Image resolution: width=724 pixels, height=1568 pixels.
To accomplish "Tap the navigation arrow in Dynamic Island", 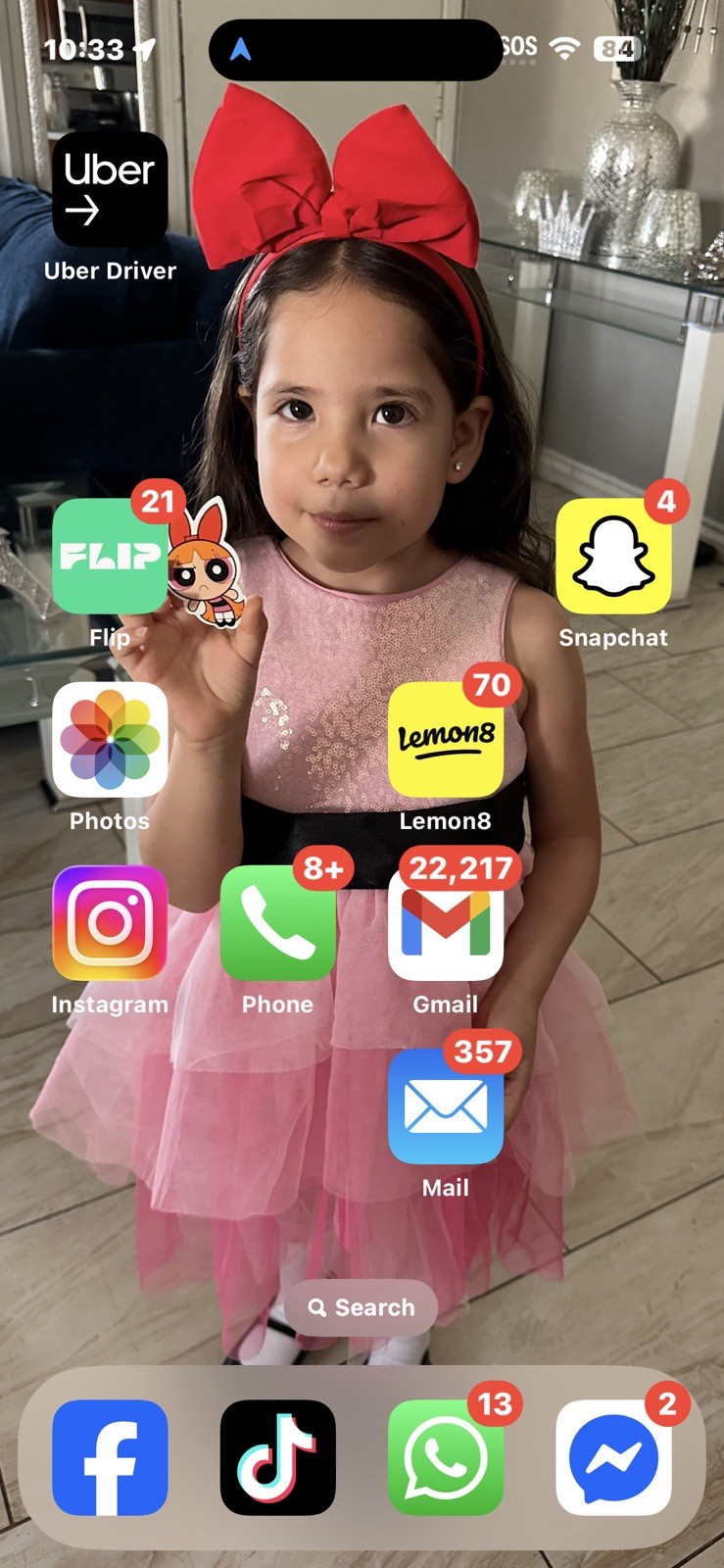I will tap(240, 49).
